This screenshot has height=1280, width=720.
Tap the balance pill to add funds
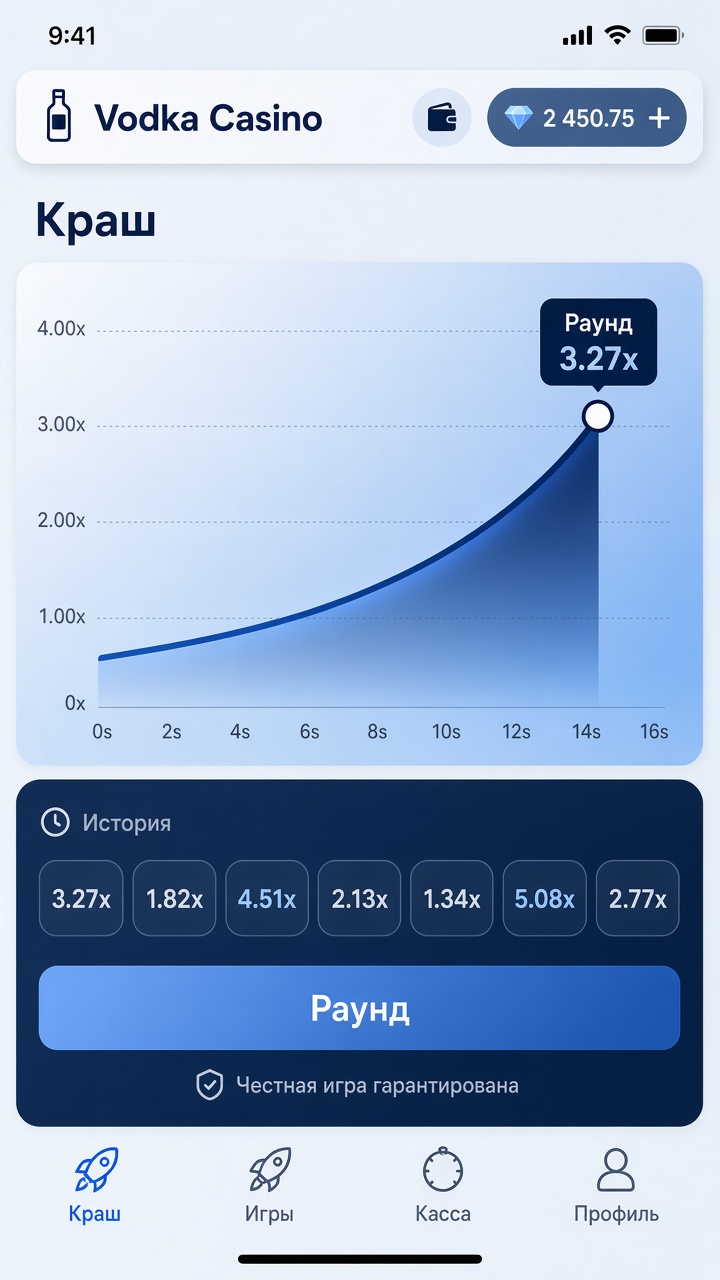pyautogui.click(x=587, y=118)
